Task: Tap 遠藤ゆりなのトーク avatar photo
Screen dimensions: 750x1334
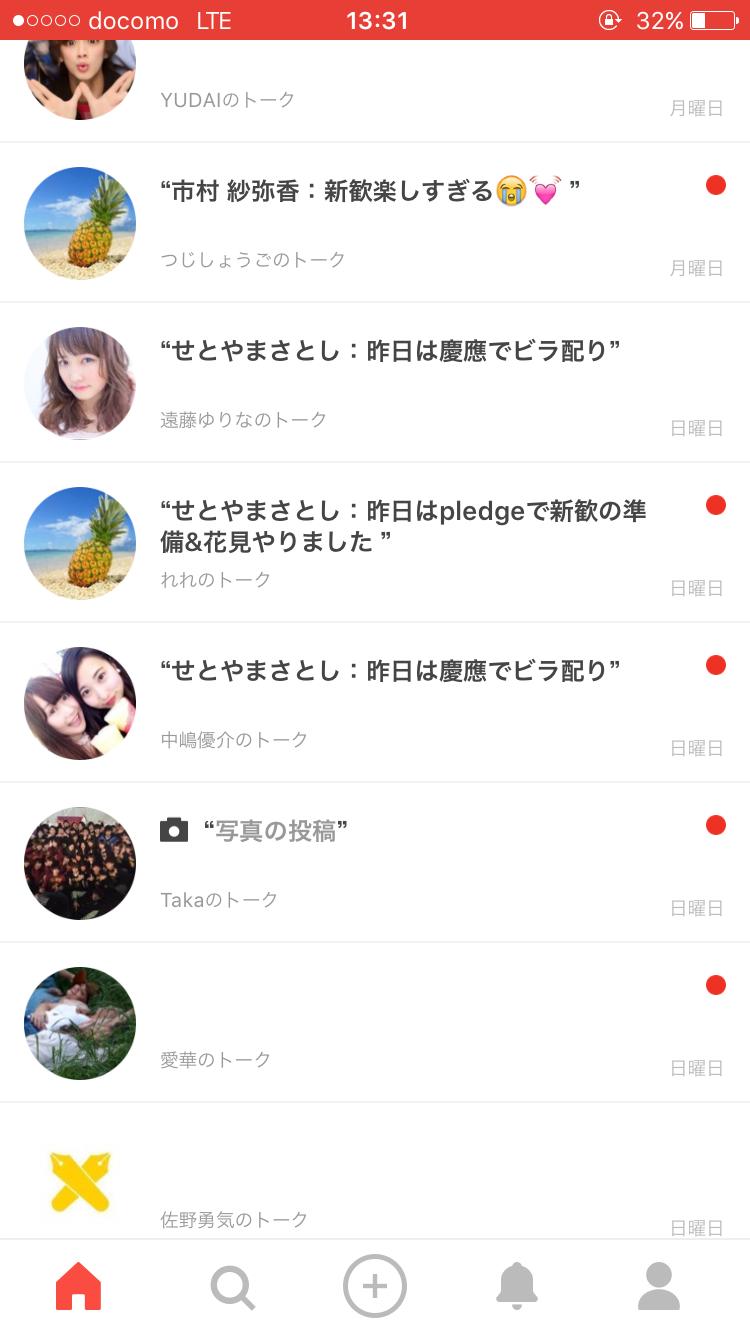Action: [x=80, y=382]
